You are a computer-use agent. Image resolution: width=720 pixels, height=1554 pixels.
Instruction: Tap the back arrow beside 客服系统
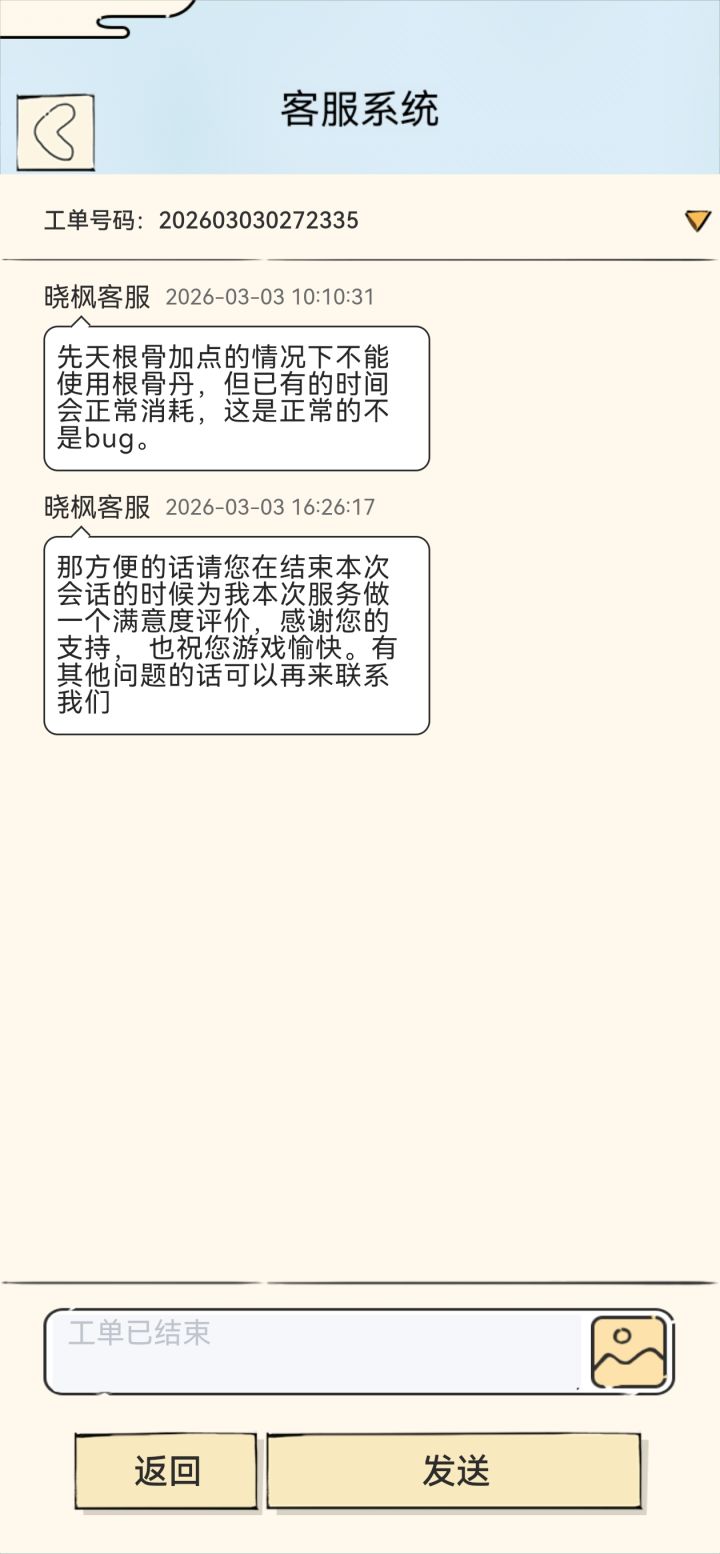(55, 131)
